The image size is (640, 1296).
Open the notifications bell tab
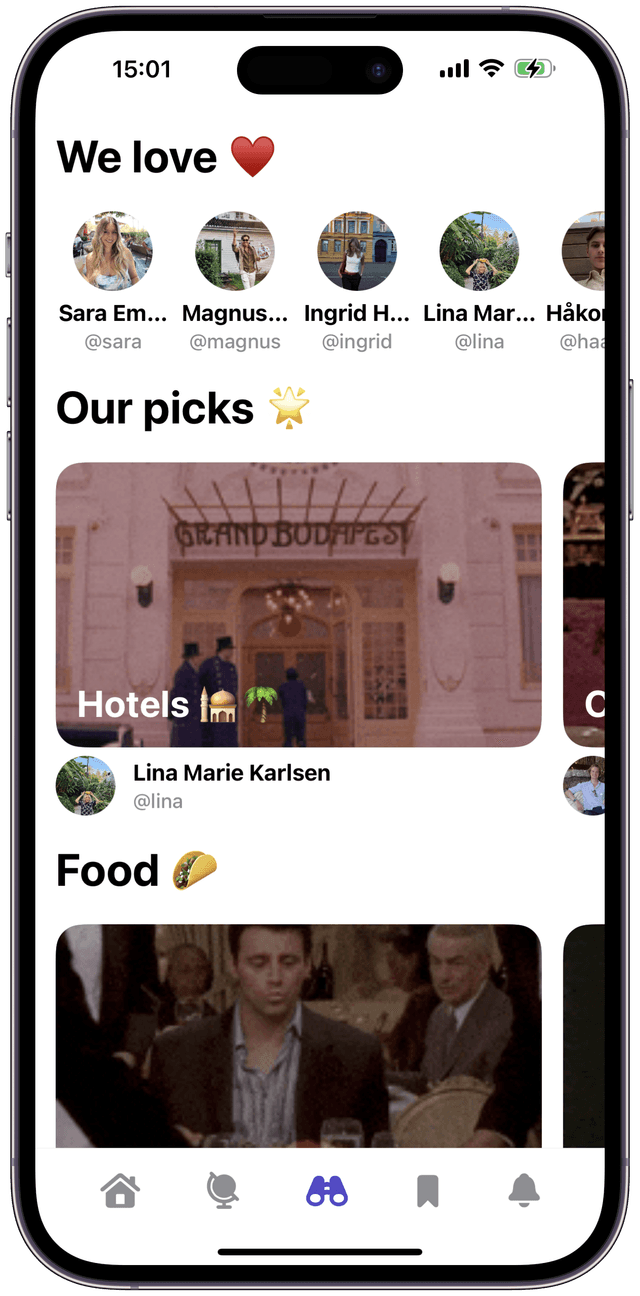pyautogui.click(x=524, y=1190)
